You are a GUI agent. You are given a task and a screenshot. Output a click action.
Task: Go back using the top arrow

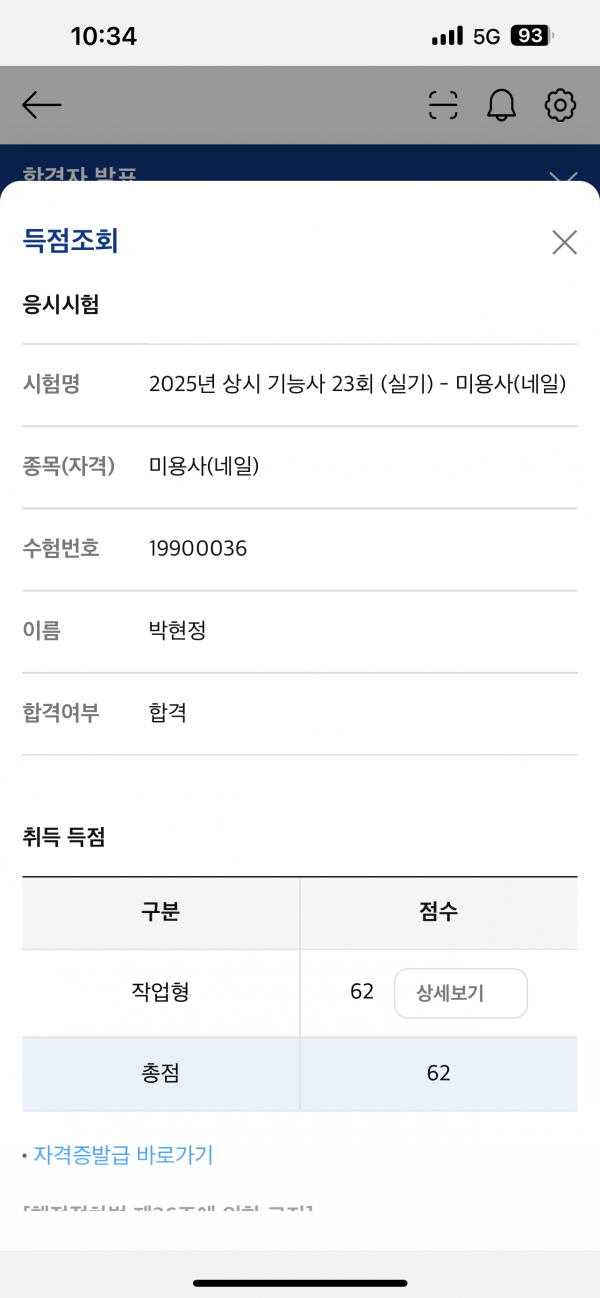tap(42, 105)
